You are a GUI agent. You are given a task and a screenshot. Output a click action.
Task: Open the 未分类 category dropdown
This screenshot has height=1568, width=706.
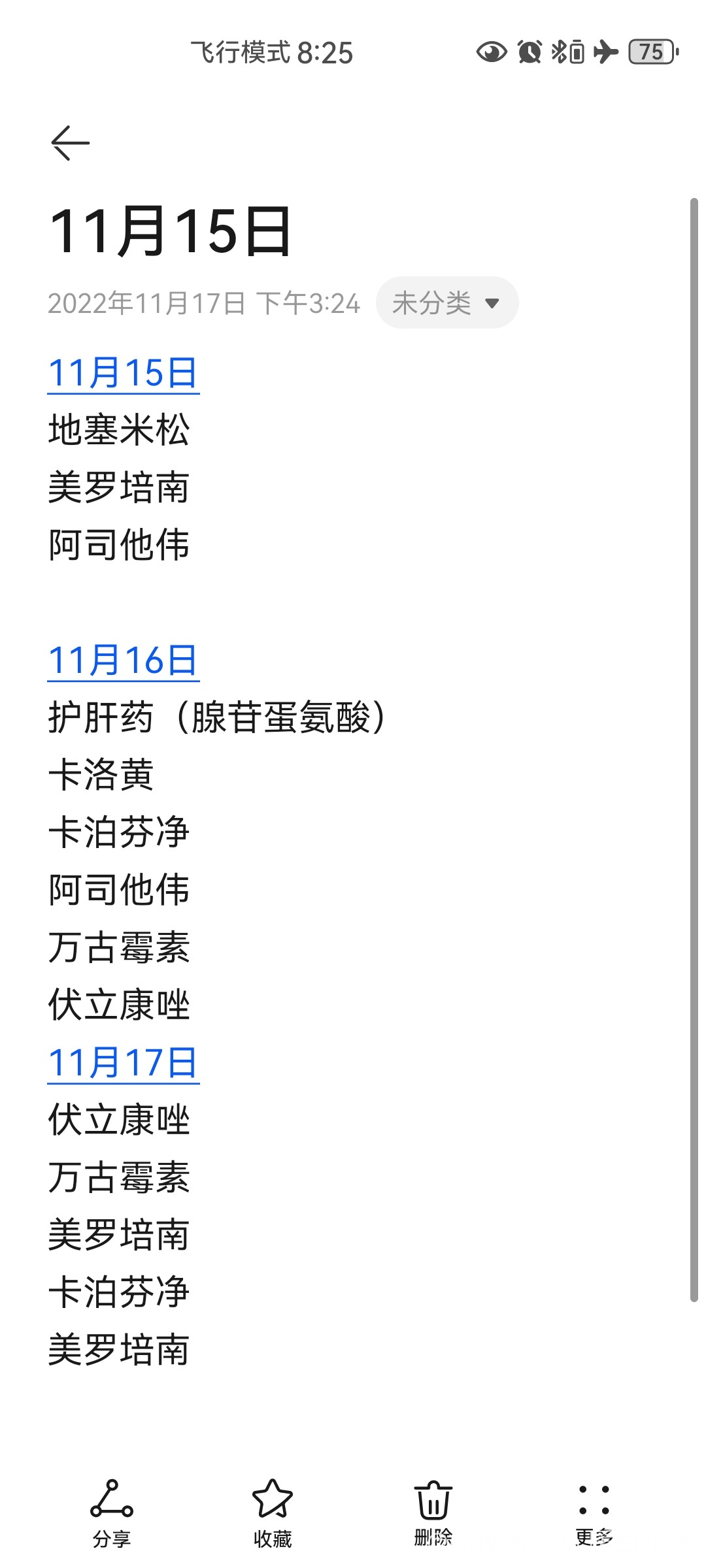click(447, 302)
